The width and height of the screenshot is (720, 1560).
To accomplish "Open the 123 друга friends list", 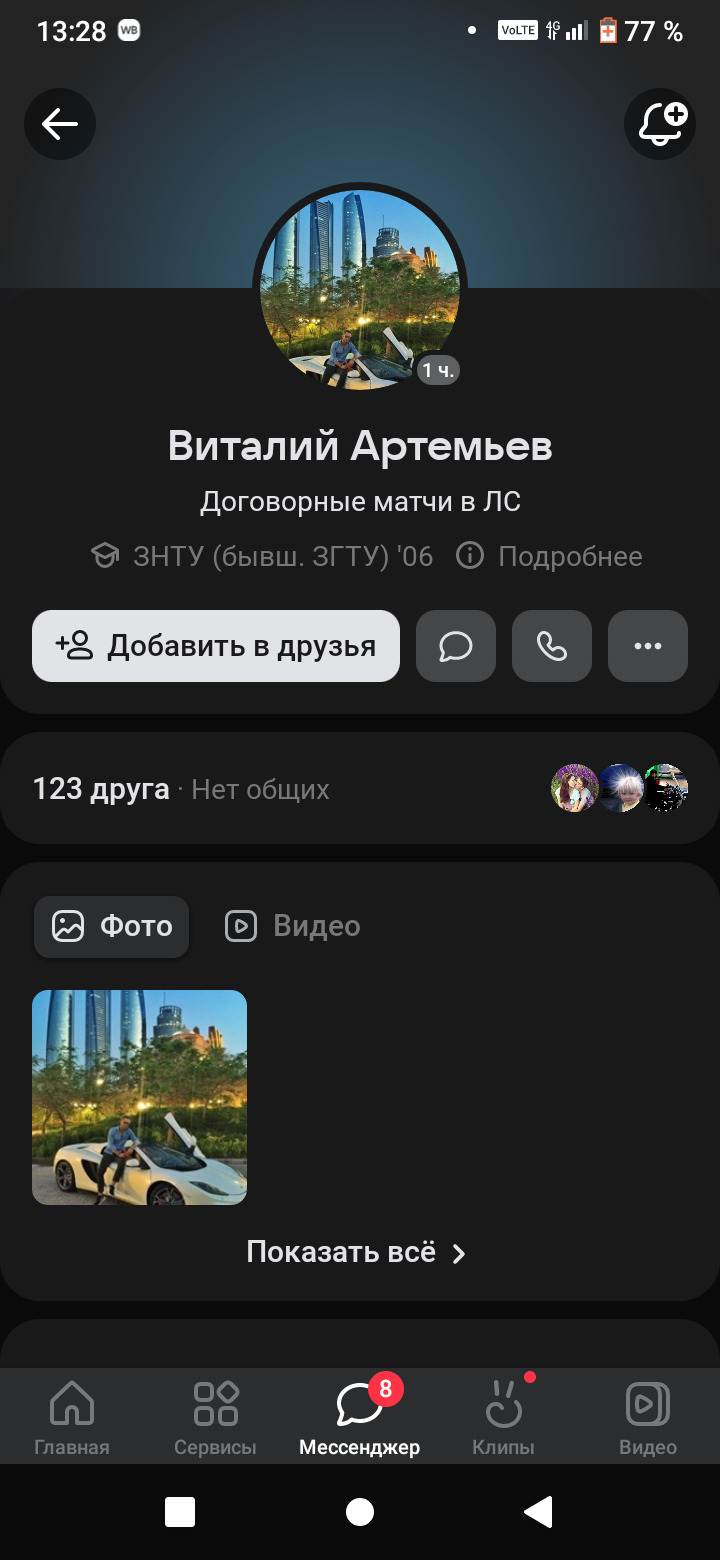I will point(102,789).
